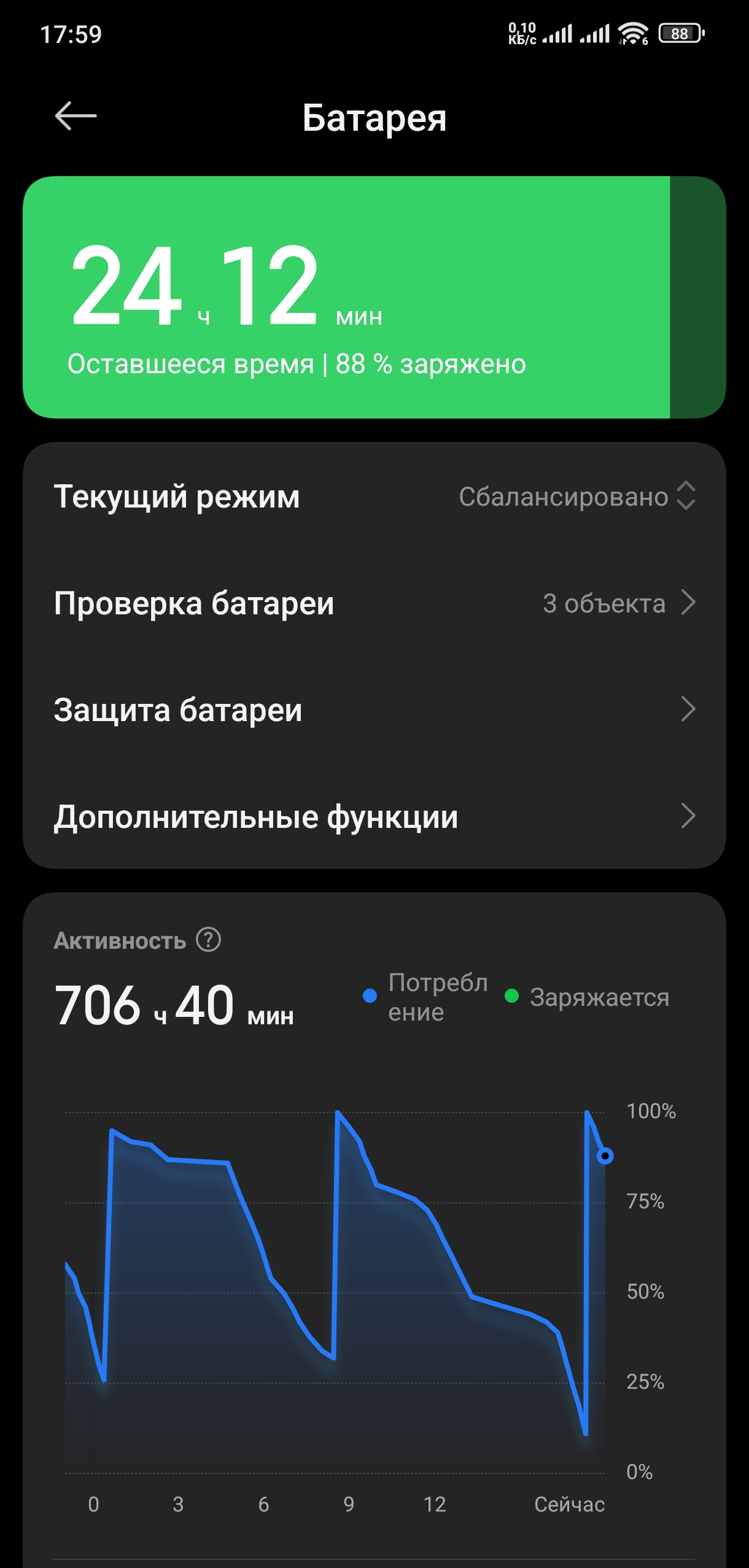The image size is (749, 1568).
Task: Go back using the arrow icon
Action: tap(76, 116)
